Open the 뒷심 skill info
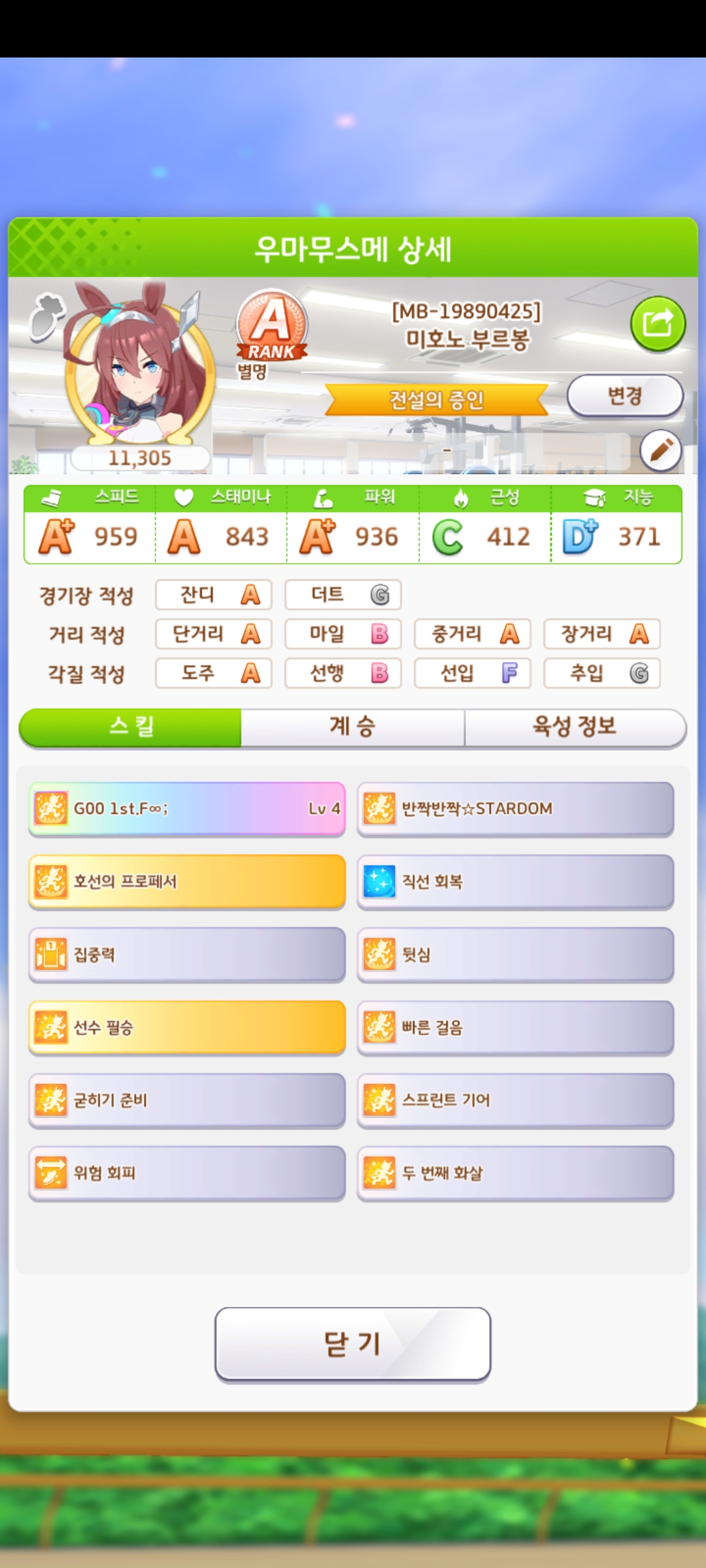Screen dimensions: 706x1568 tap(515, 955)
